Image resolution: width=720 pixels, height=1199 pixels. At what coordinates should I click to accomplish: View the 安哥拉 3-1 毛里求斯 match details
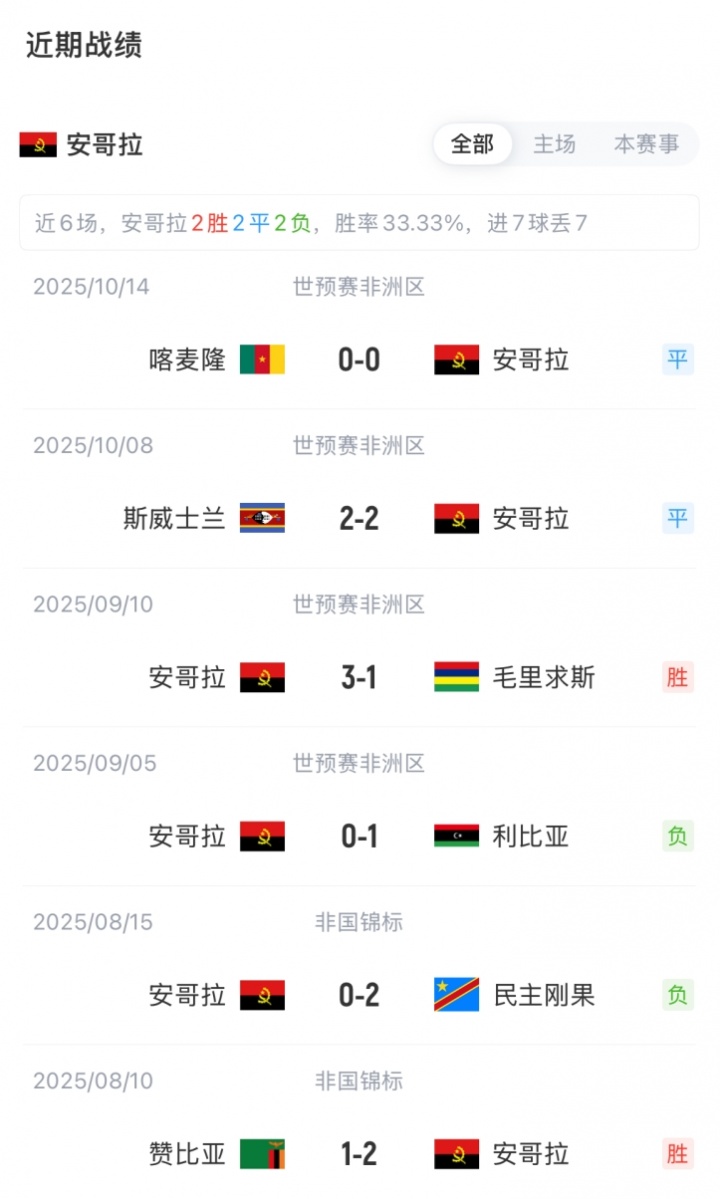click(x=359, y=677)
